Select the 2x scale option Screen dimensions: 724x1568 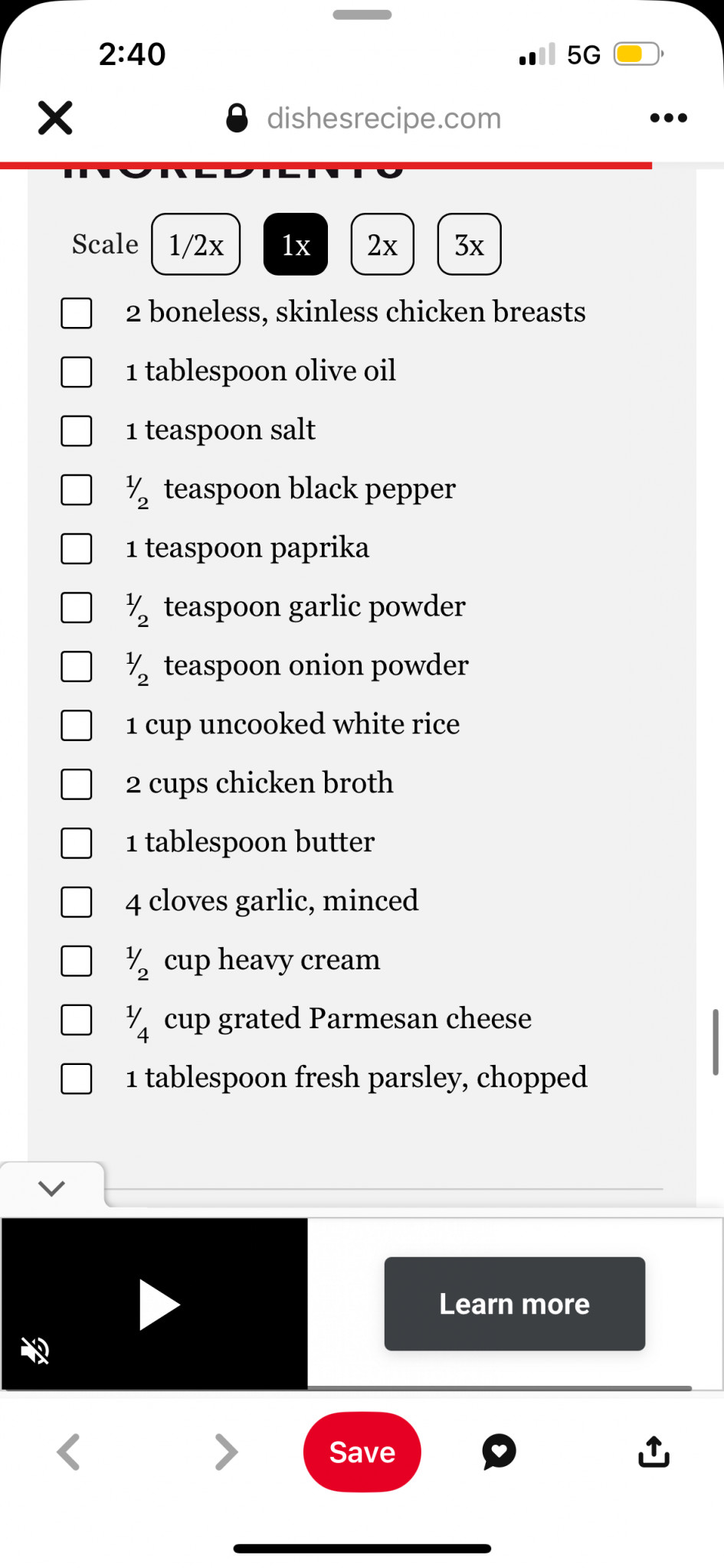tap(382, 244)
